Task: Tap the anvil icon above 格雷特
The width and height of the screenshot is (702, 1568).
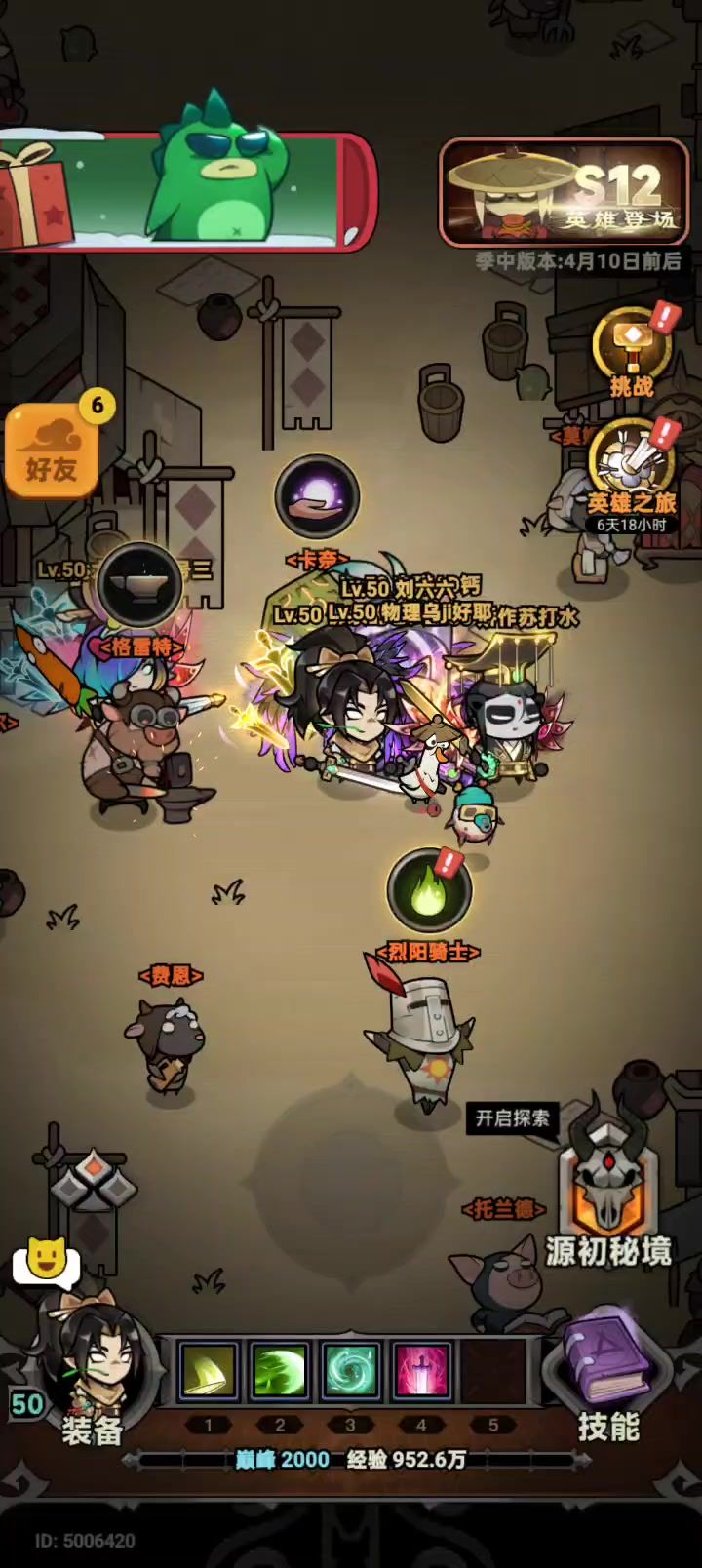Action: [x=139, y=584]
